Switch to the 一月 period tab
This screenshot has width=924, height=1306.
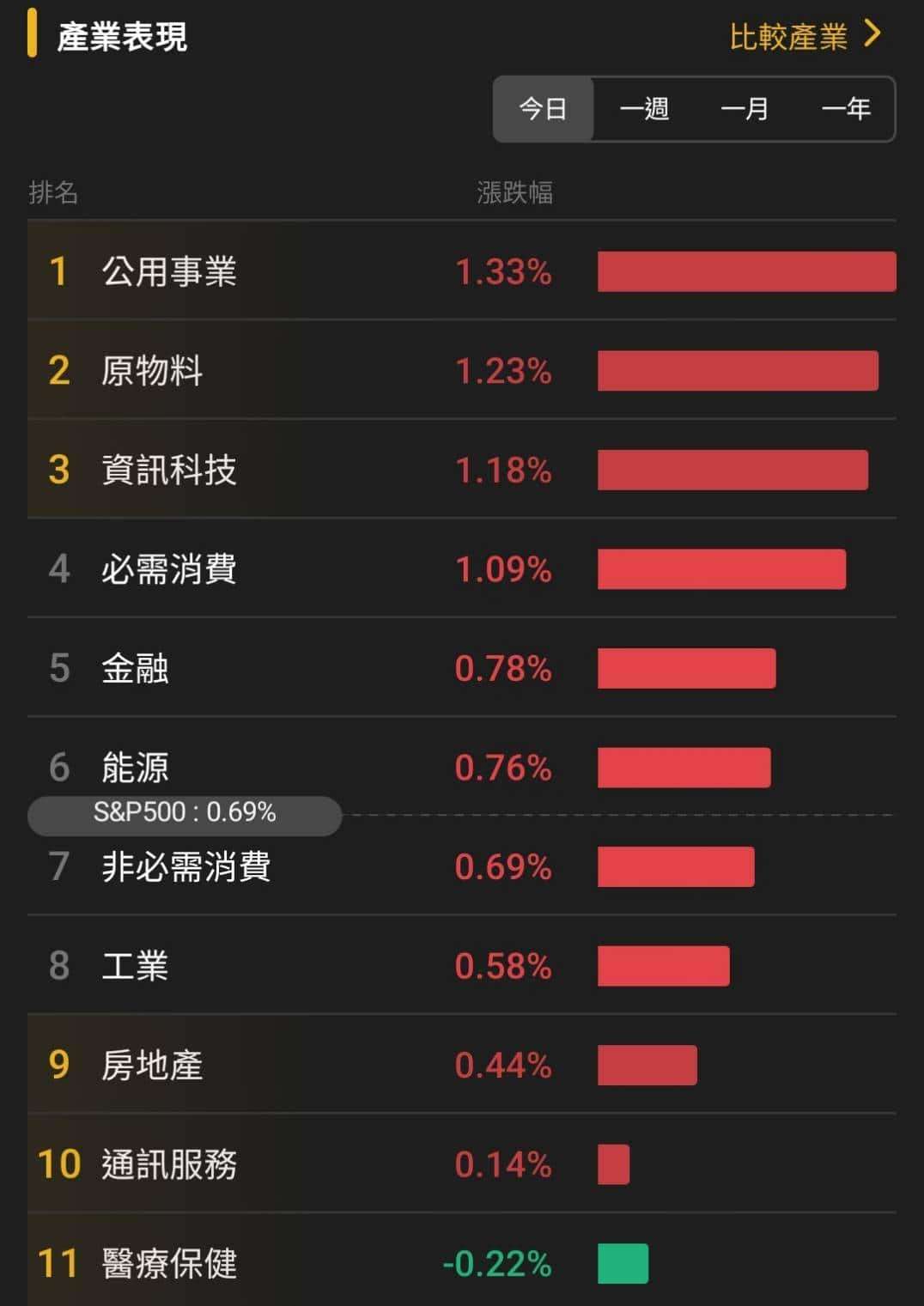click(745, 109)
